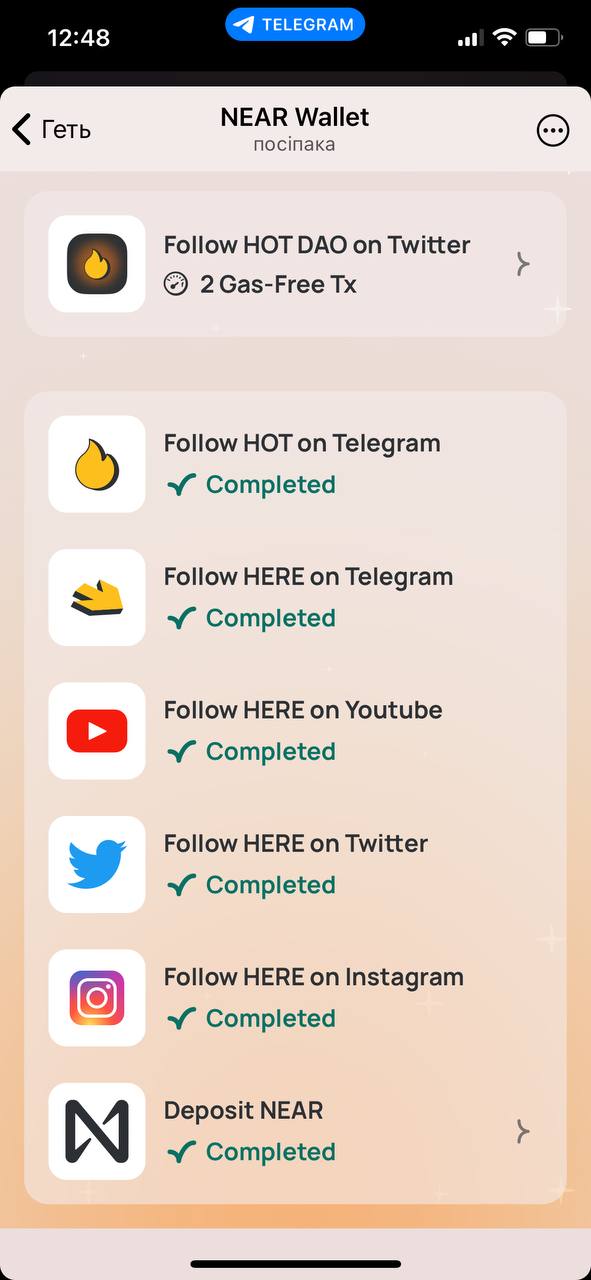Open the Follow HOT DAO on Twitter task
Image resolution: width=591 pixels, height=1280 pixels.
point(295,264)
